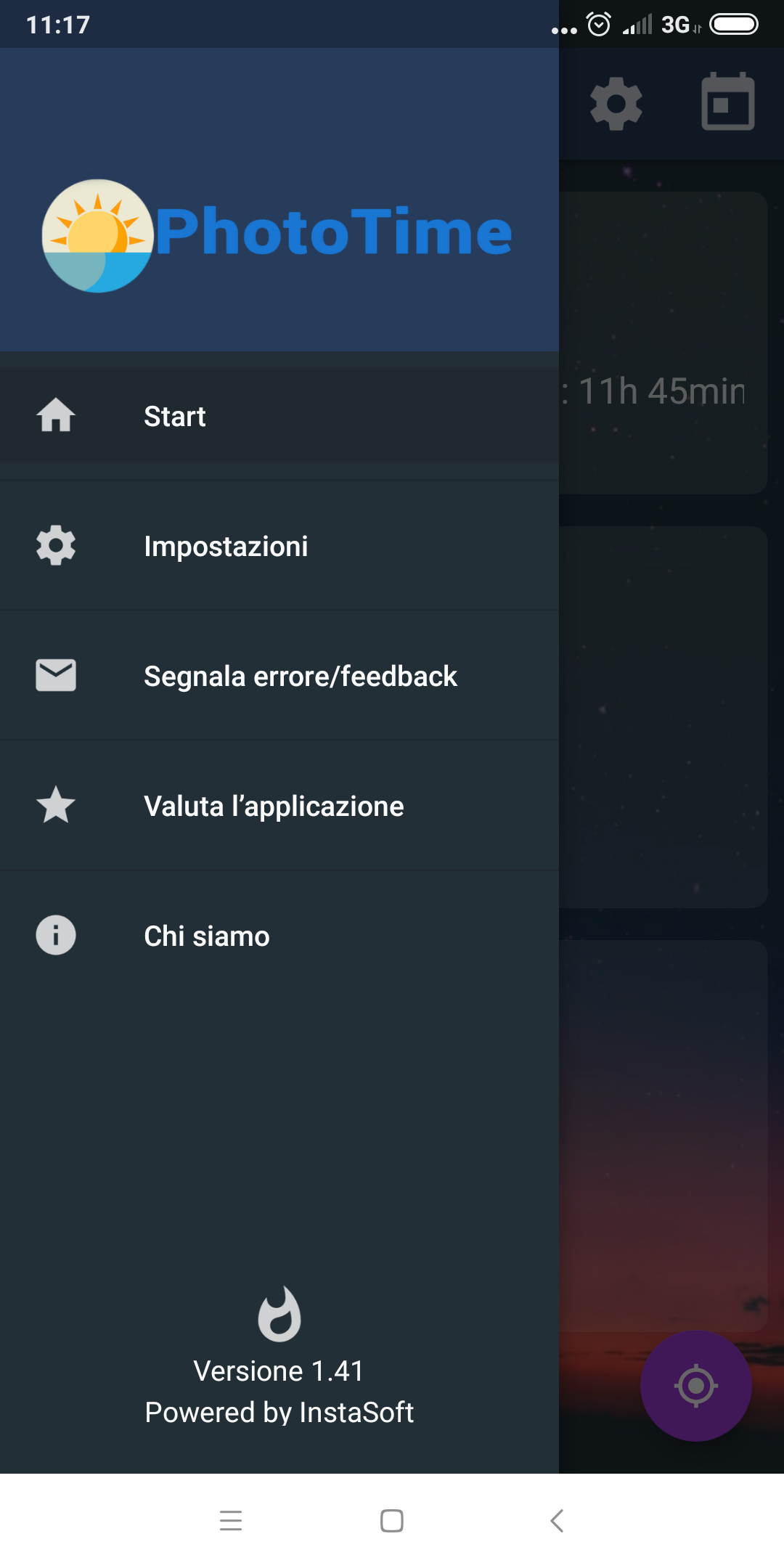Tap the settings gear in the toolbar
The image size is (784, 1568).
click(616, 104)
